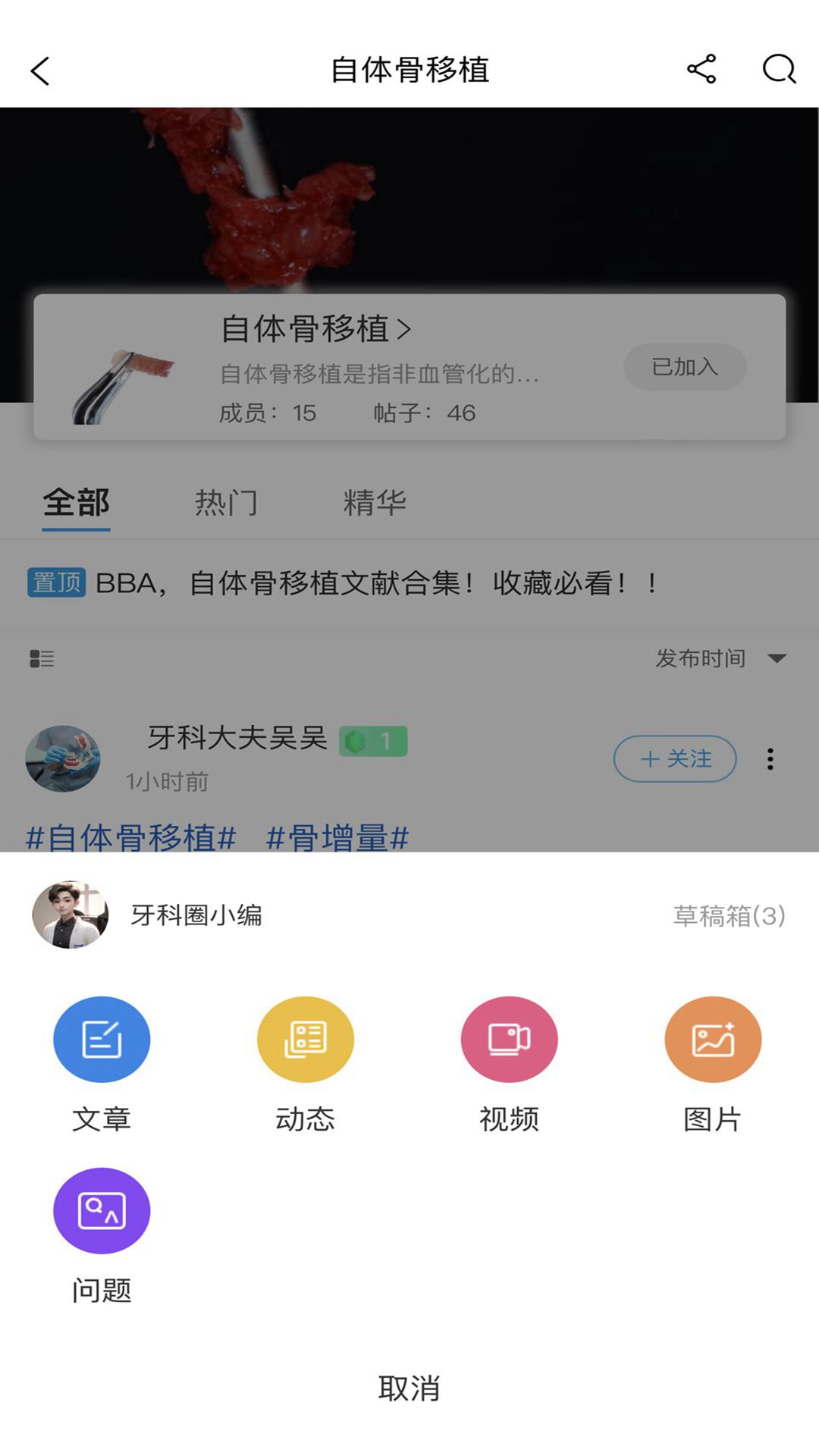Open search in the top bar
This screenshot has height=1456, width=819.
(779, 69)
